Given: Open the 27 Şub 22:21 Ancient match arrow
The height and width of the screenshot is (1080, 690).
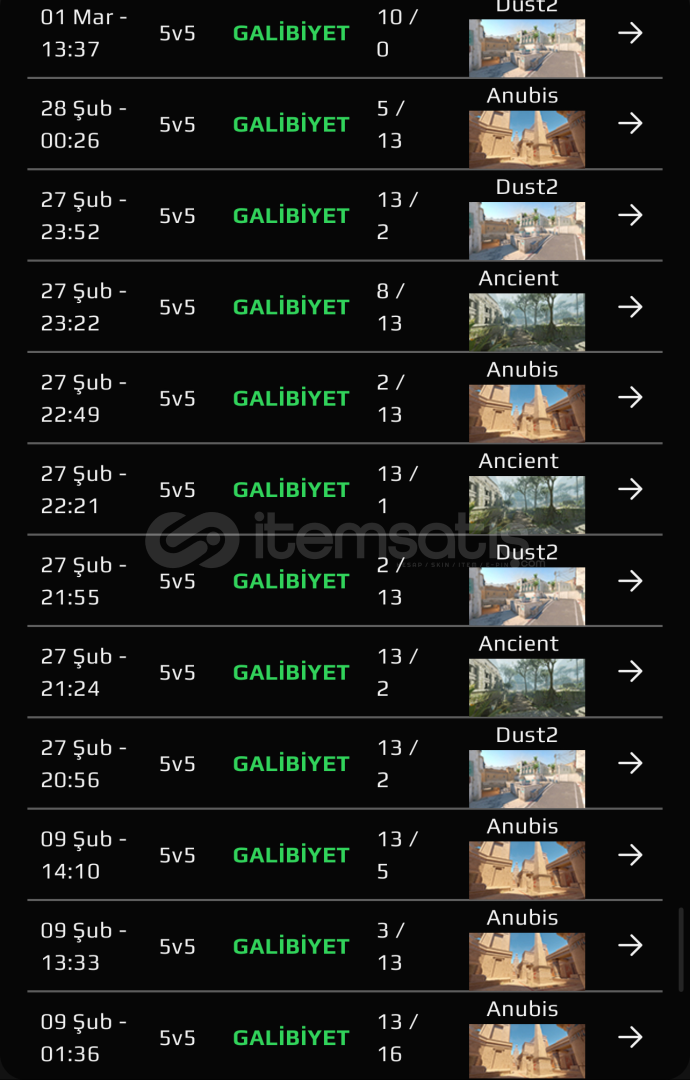Looking at the screenshot, I should (630, 488).
